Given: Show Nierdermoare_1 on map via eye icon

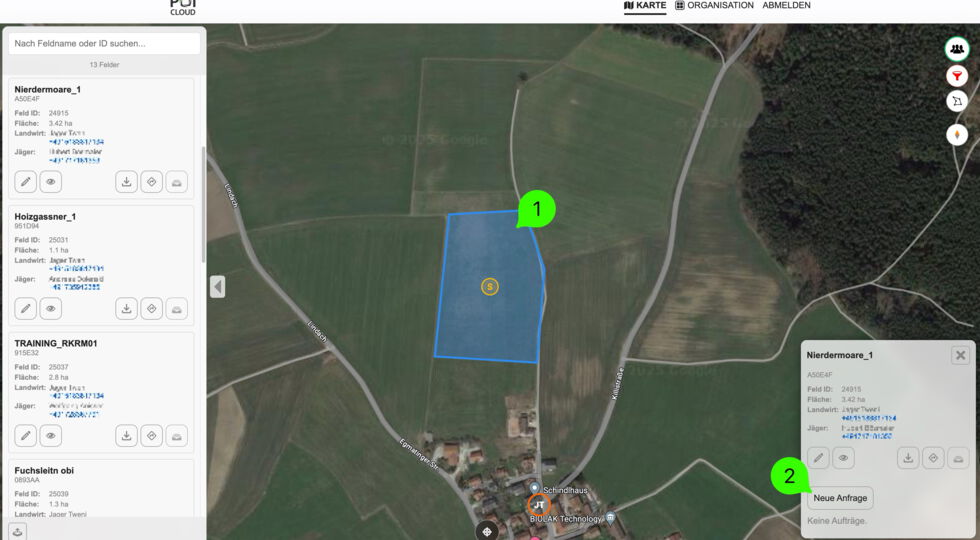Looking at the screenshot, I should [x=50, y=182].
